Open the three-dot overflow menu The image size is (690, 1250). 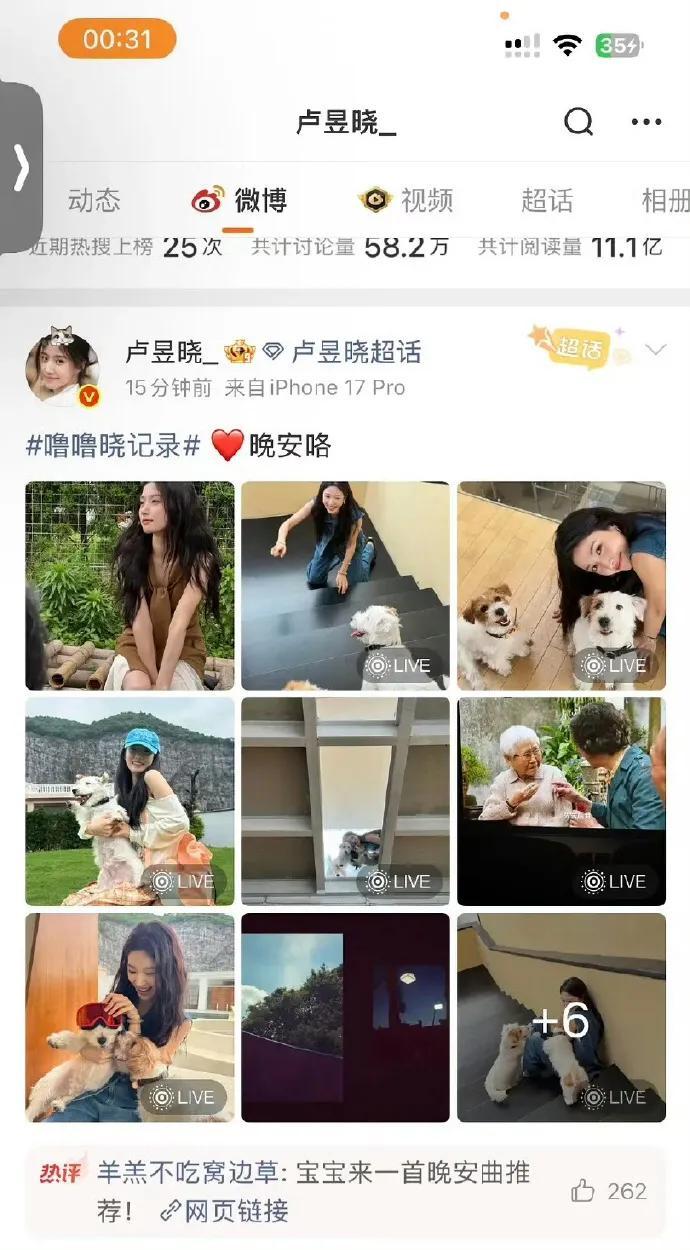646,122
